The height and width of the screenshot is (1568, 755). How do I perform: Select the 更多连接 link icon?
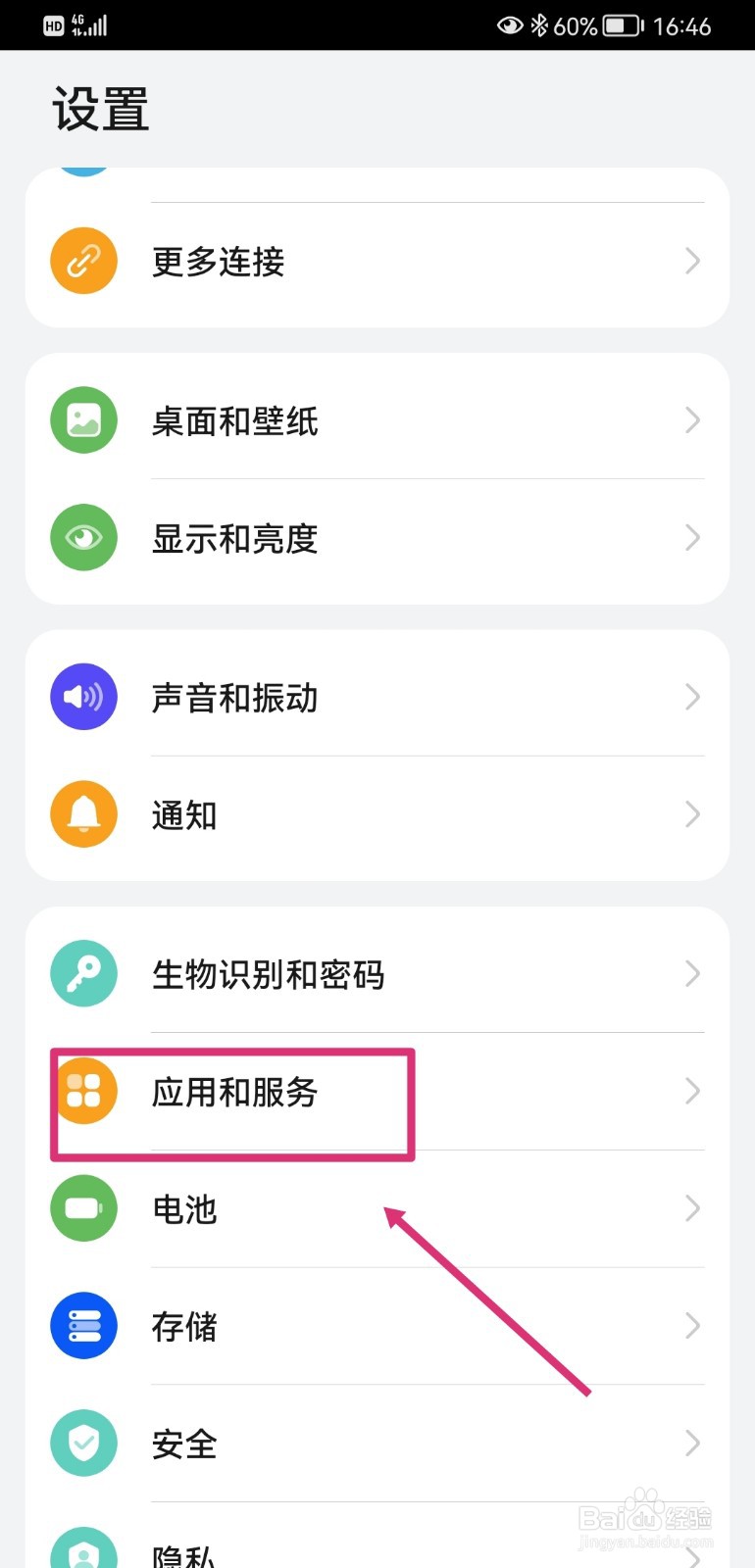83,261
